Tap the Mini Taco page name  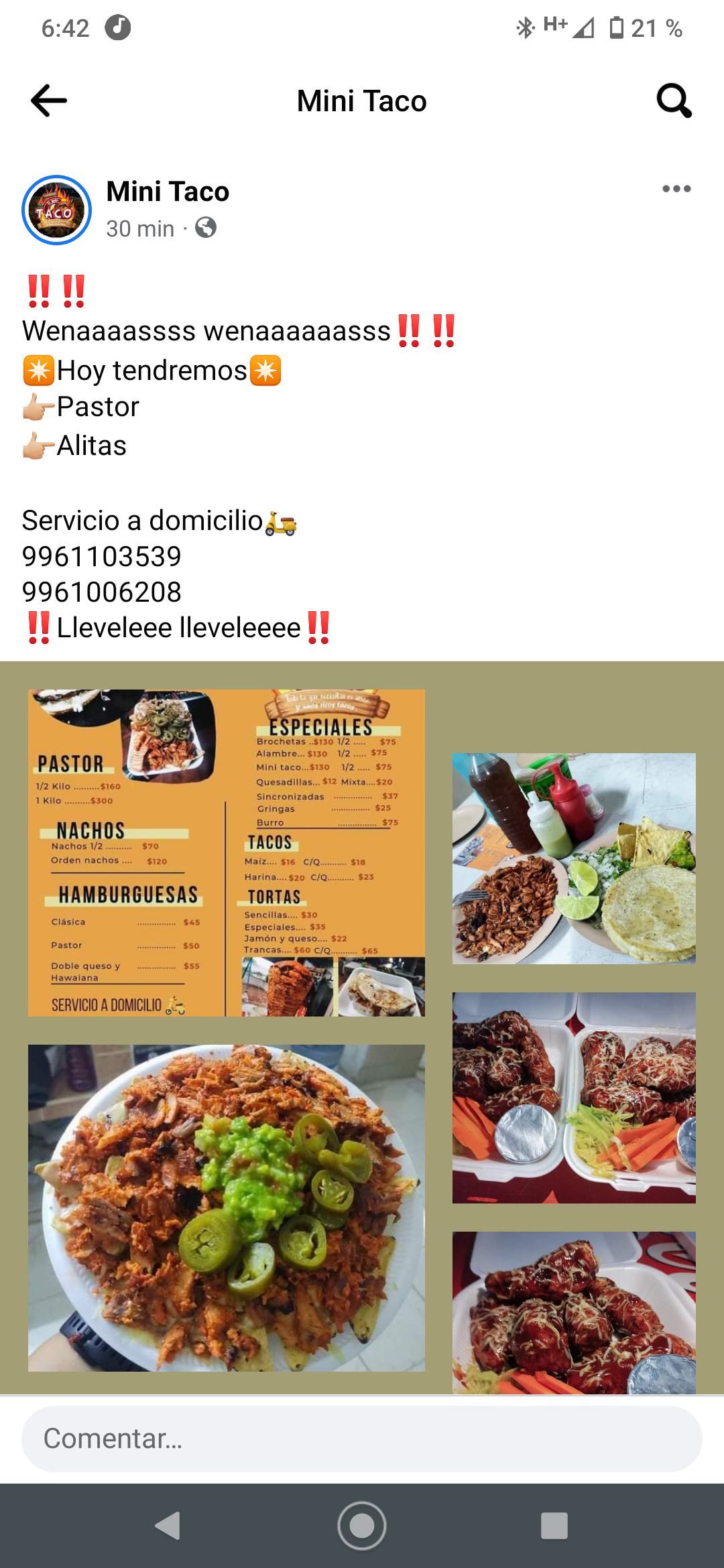click(x=168, y=192)
